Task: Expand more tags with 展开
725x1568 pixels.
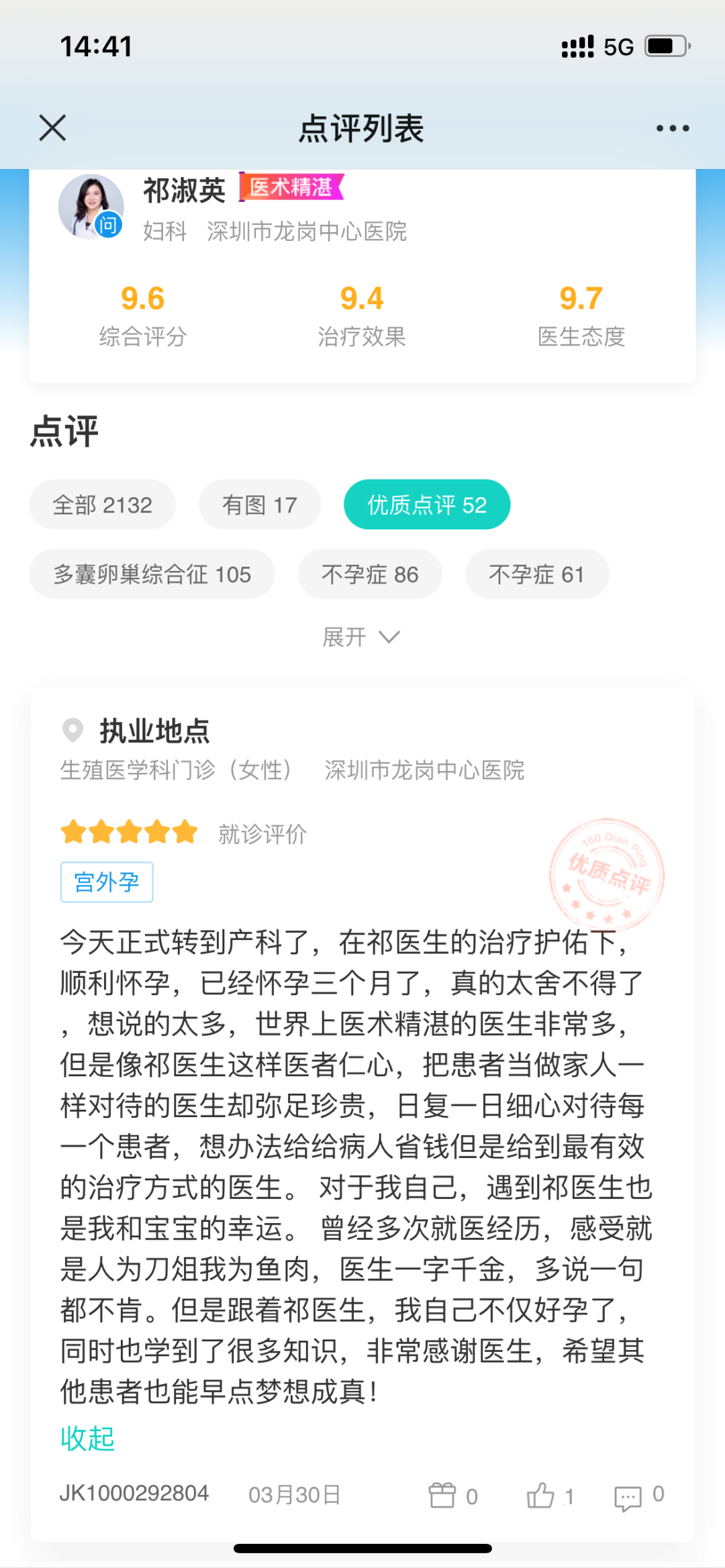Action: pos(361,637)
